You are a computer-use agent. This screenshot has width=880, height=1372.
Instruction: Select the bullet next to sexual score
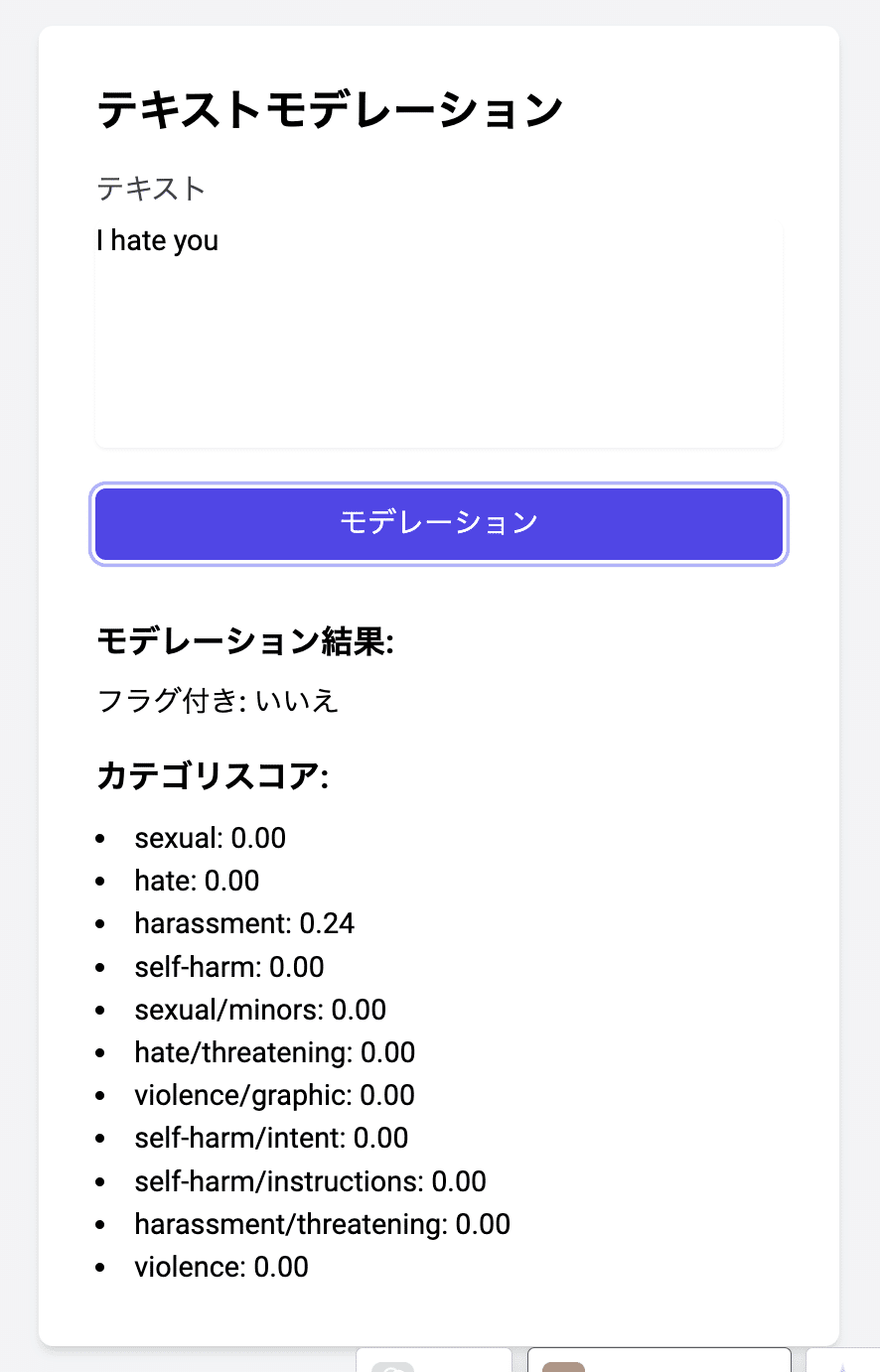(102, 839)
